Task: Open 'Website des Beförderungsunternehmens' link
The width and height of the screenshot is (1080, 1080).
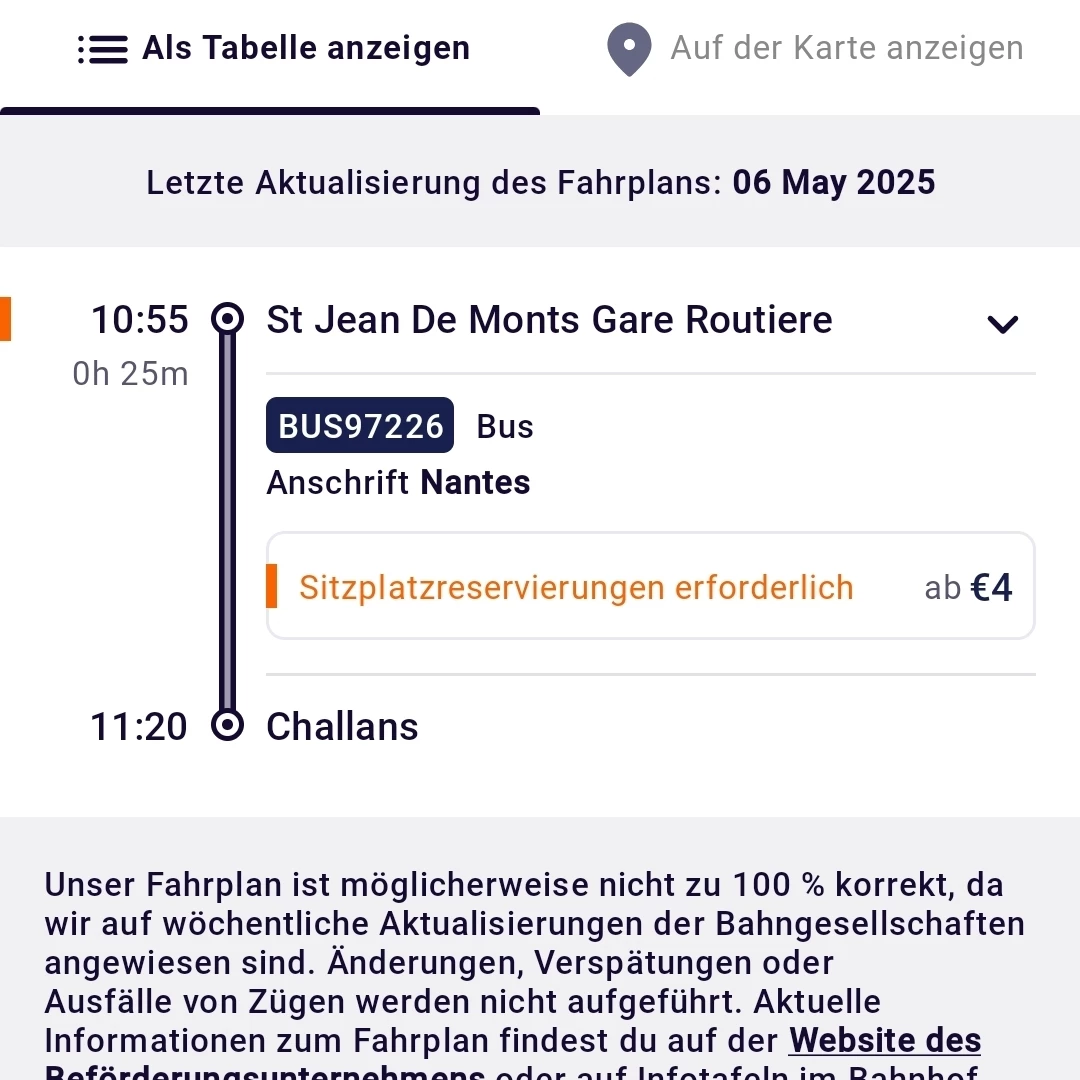Action: (884, 1042)
